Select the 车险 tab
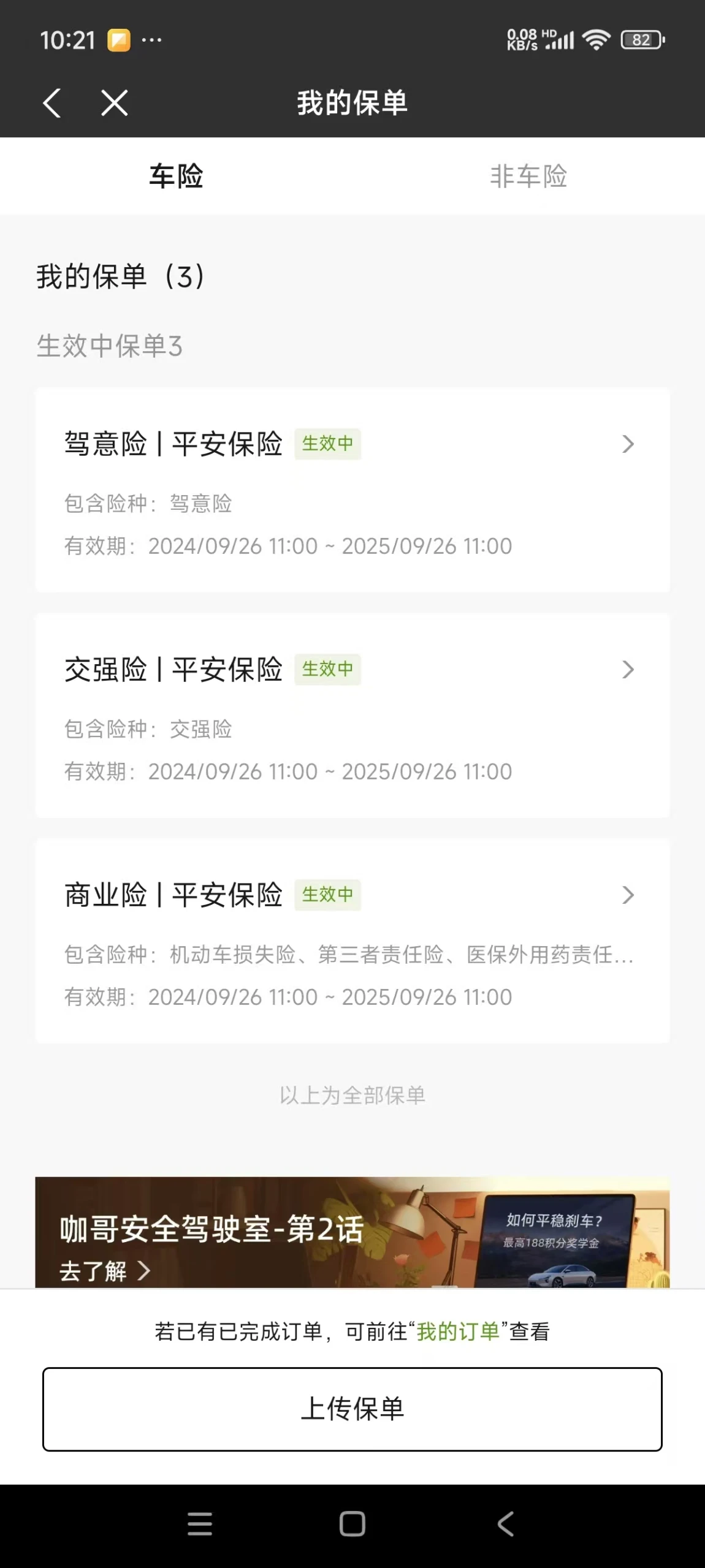Viewport: 705px width, 1568px height. (176, 176)
